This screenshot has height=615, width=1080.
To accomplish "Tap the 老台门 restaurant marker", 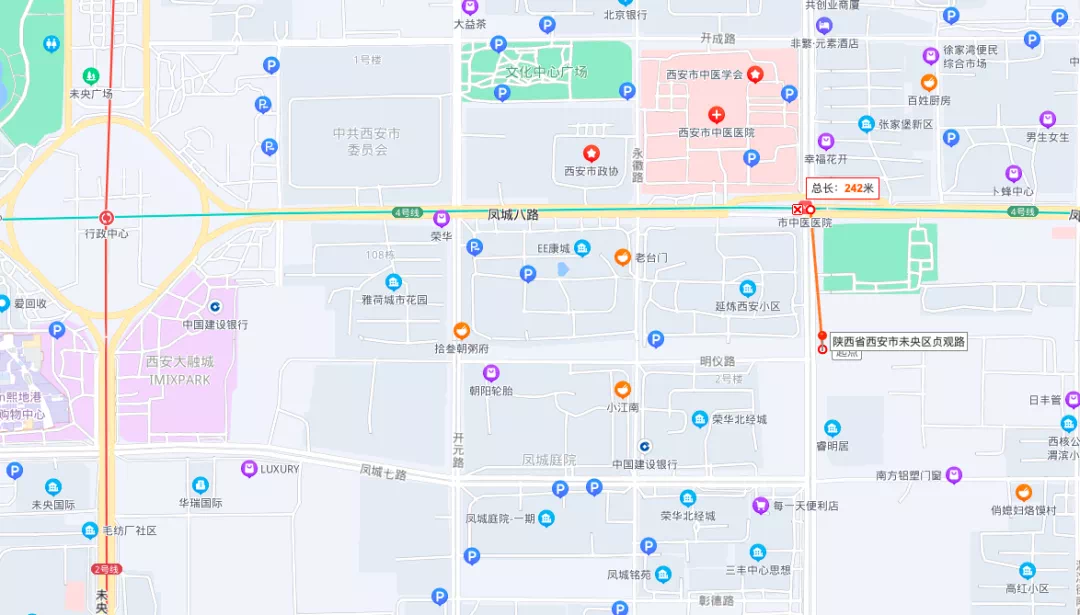I will click(x=622, y=257).
